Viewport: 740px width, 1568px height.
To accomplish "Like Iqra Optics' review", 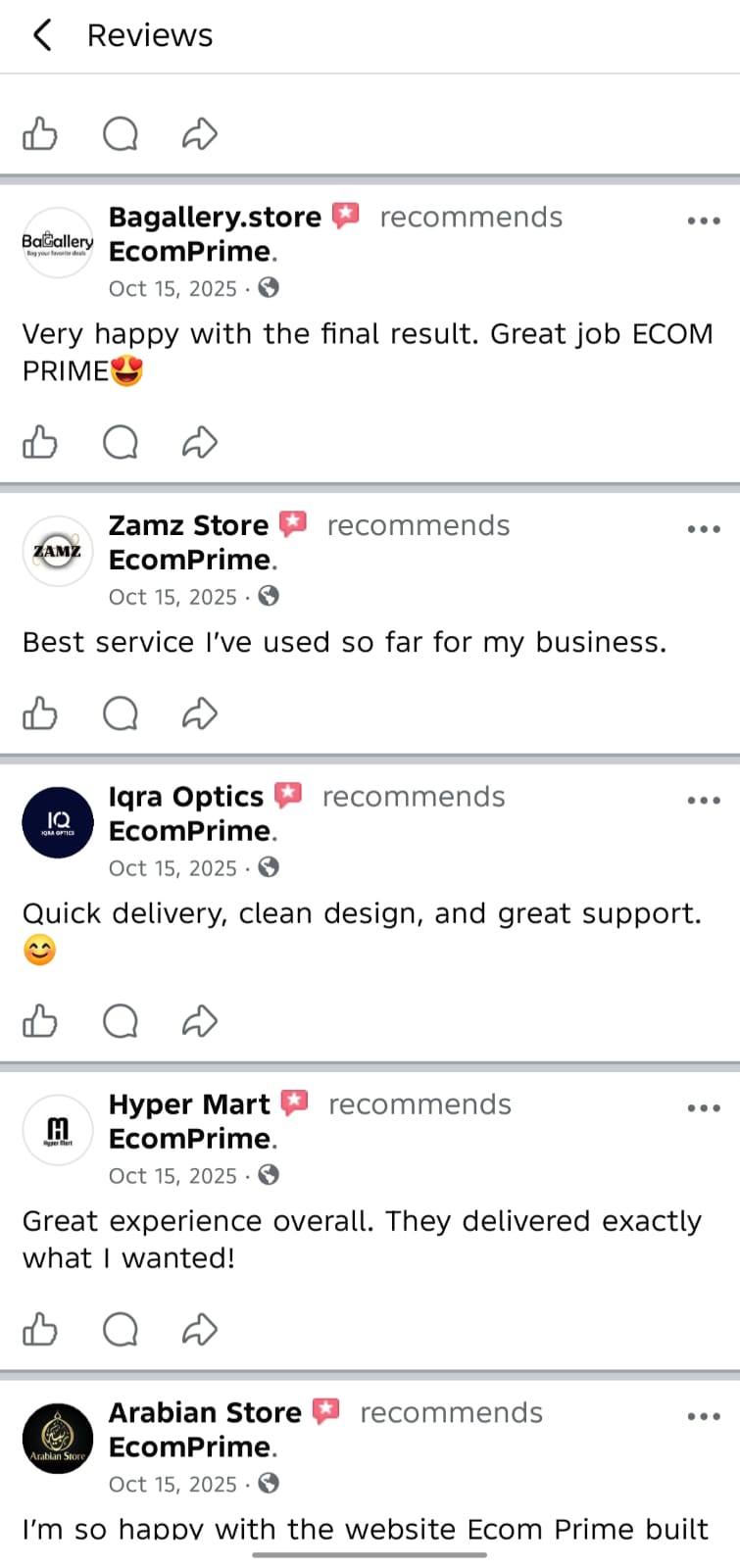I will (40, 1022).
